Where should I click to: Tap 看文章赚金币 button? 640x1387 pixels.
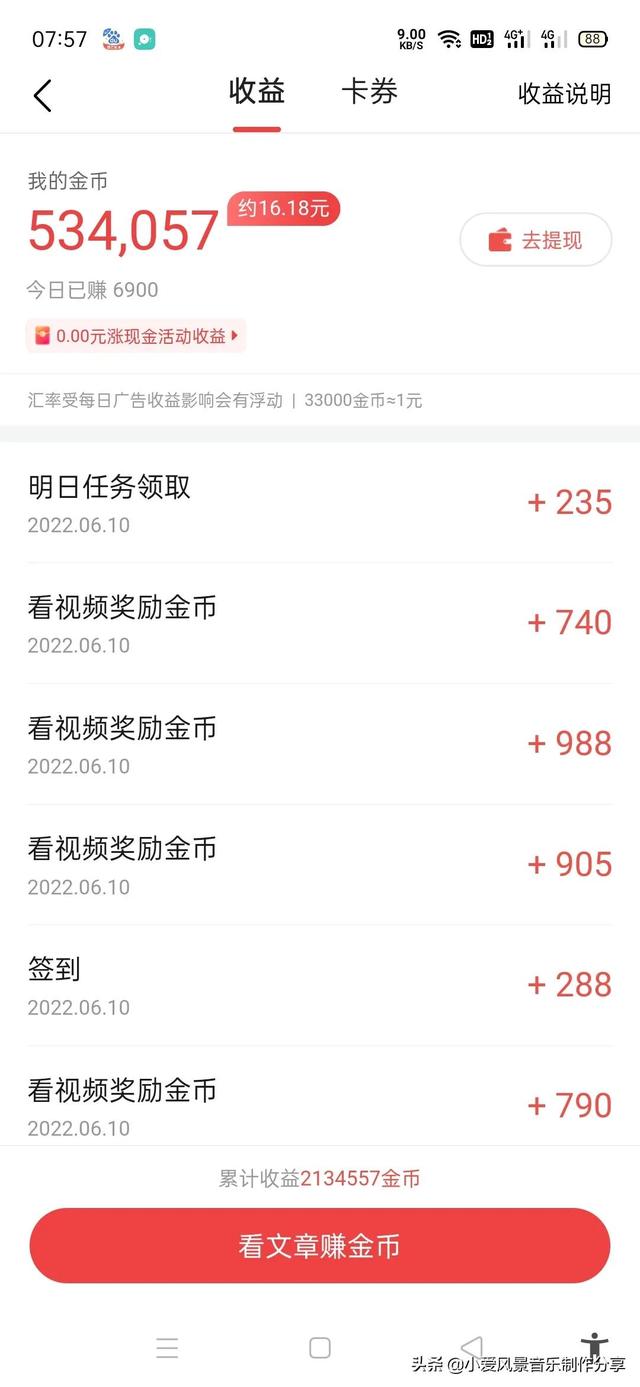pos(320,1246)
